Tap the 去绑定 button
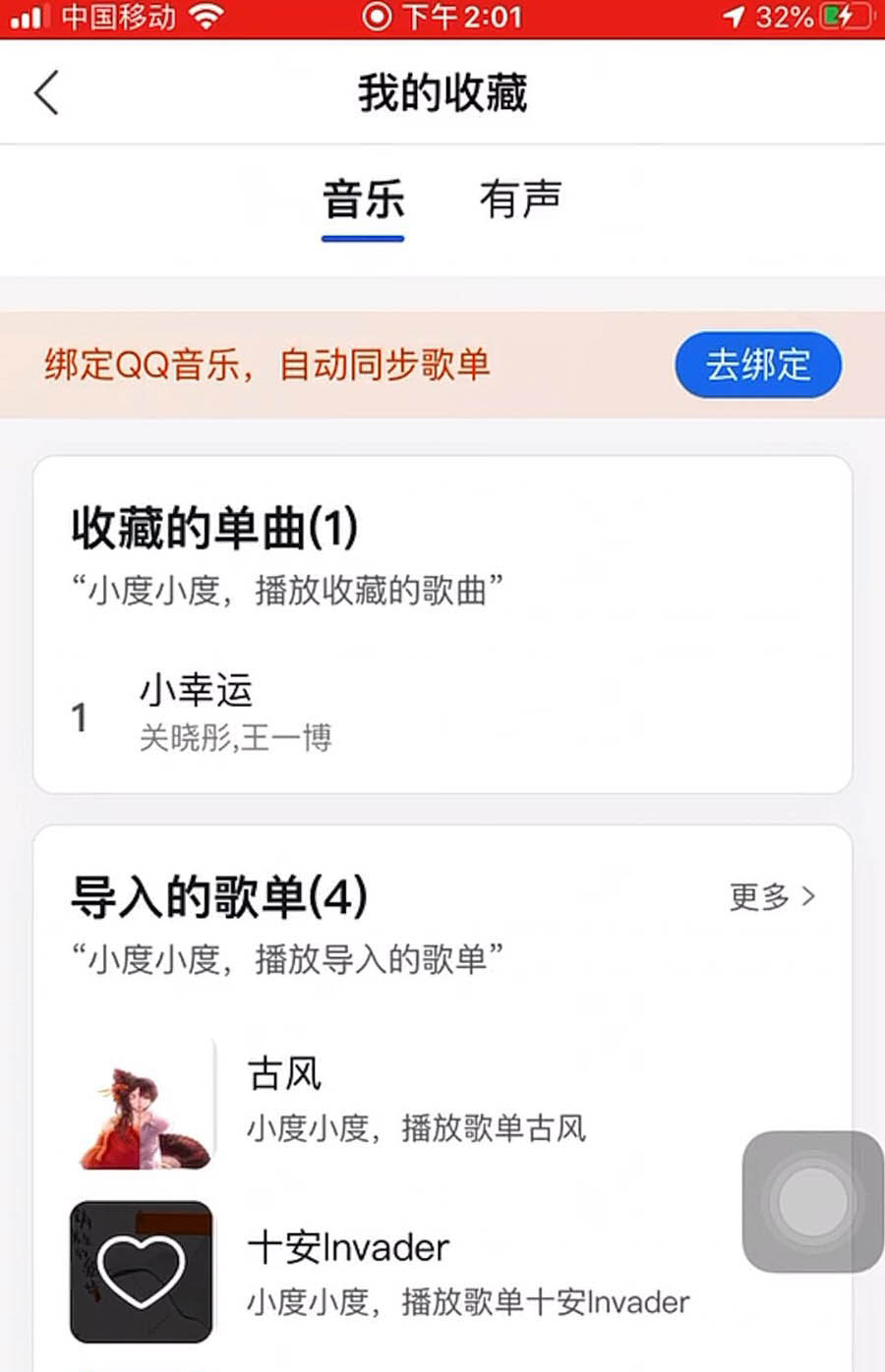 point(757,365)
